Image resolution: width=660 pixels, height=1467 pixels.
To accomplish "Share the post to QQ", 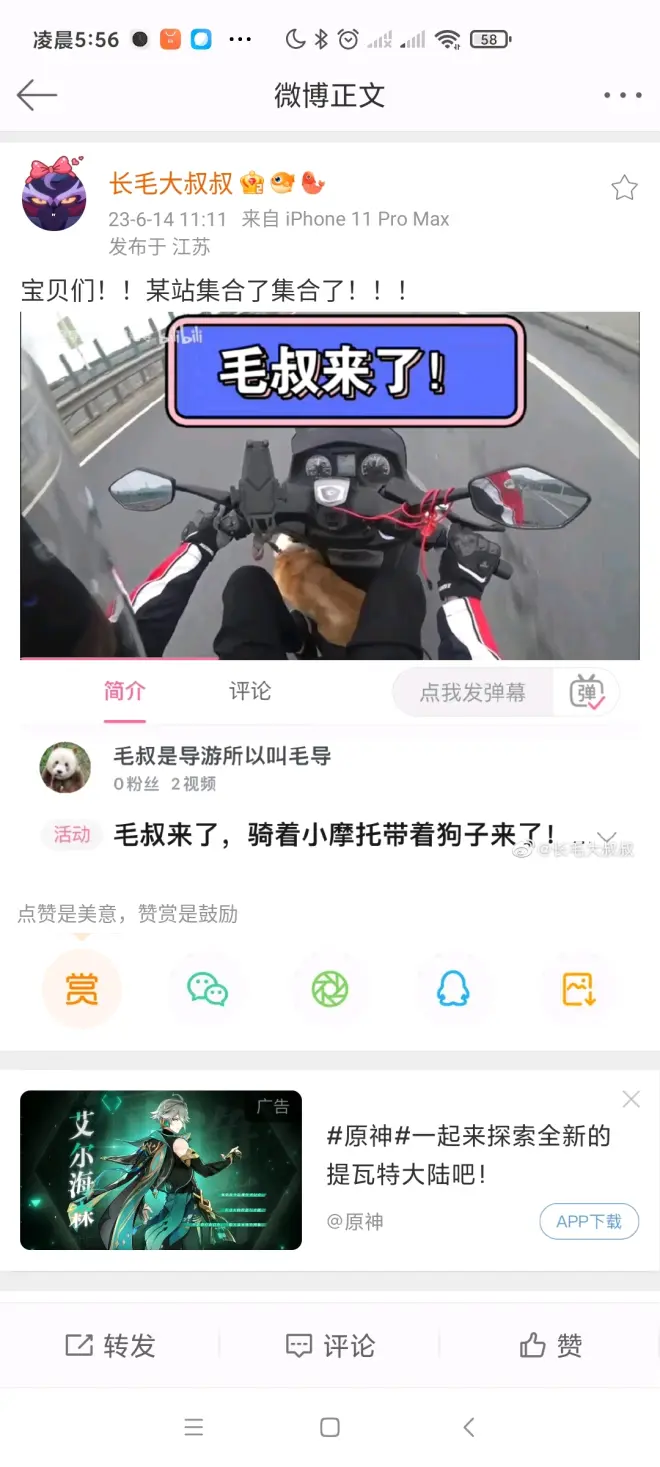I will (453, 990).
